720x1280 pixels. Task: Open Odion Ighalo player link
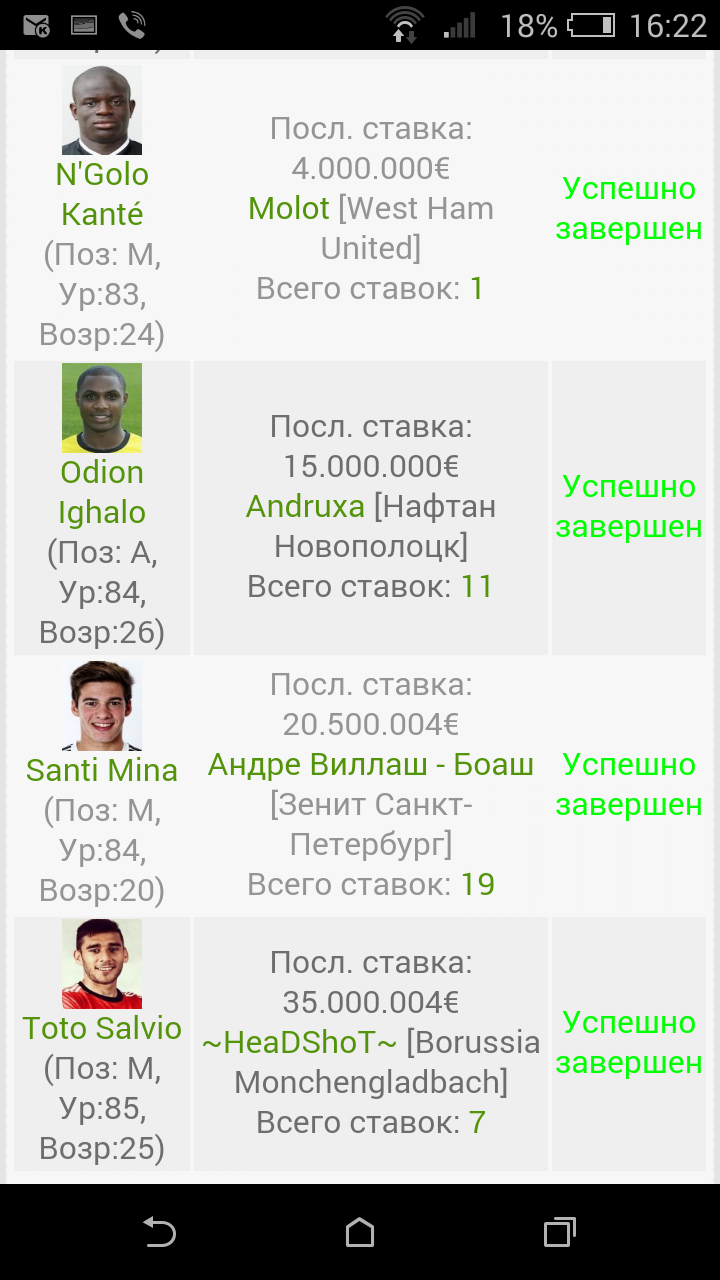102,492
